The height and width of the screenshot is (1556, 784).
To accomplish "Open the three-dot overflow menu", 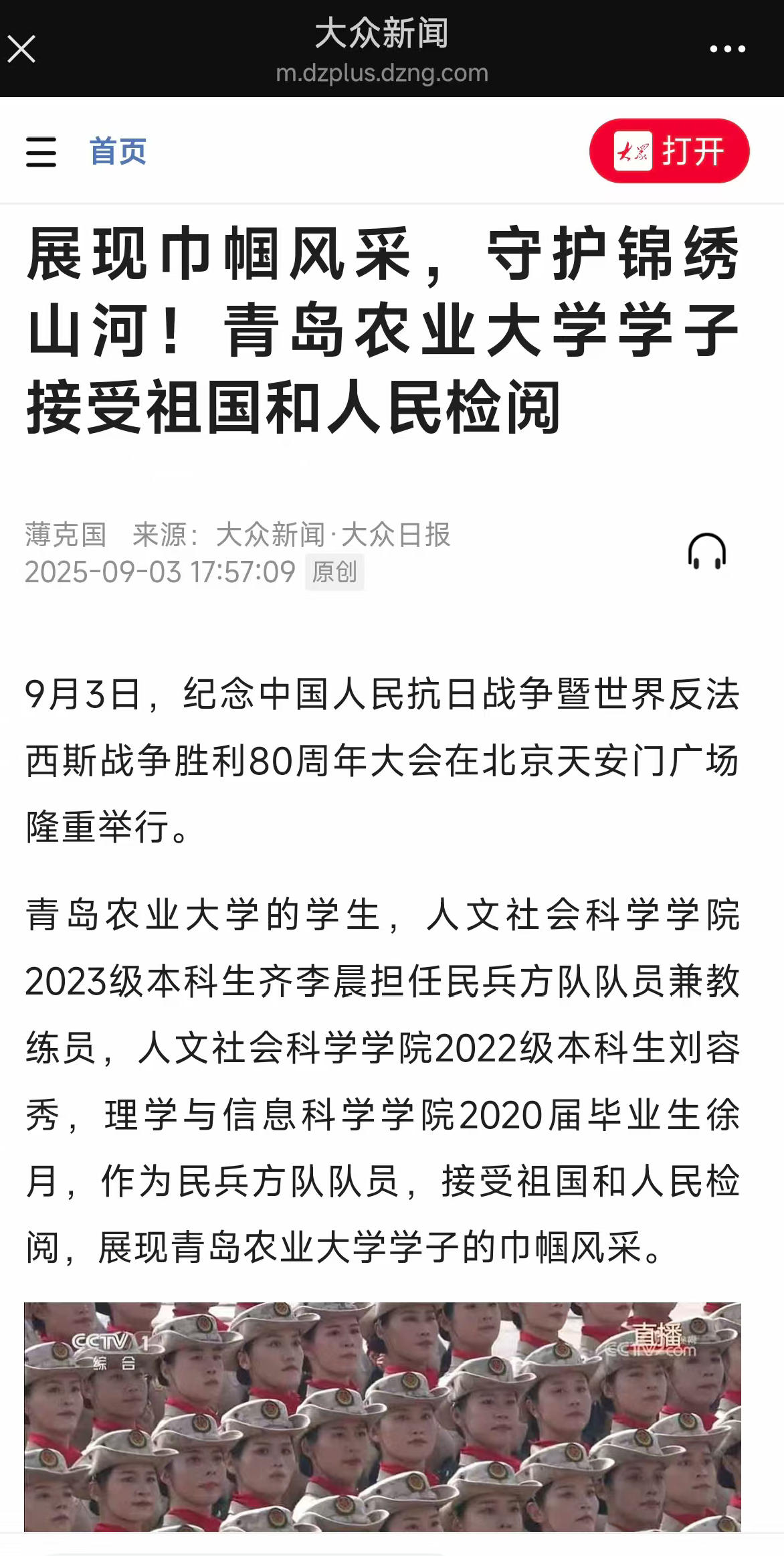I will pos(727,50).
